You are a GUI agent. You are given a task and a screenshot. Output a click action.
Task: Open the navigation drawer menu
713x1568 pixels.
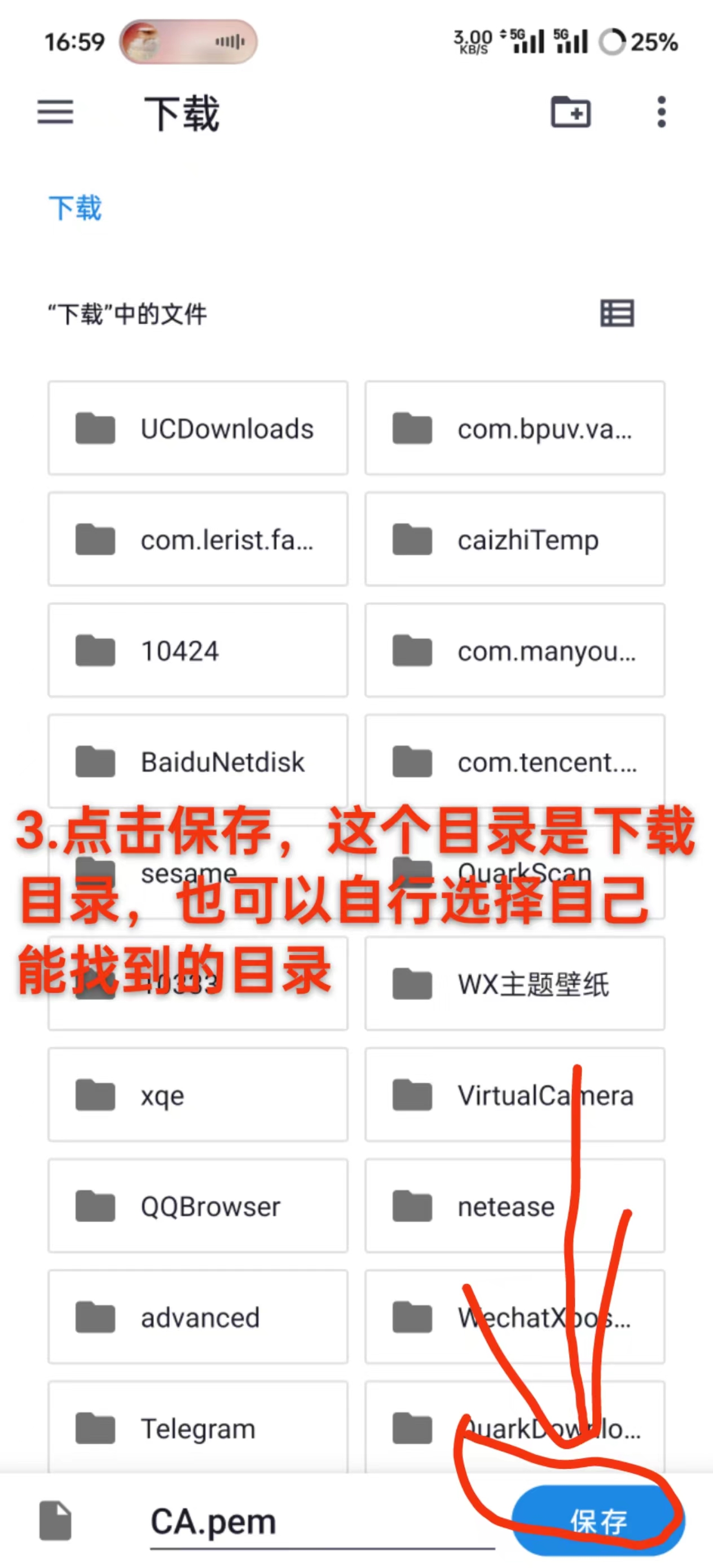55,113
